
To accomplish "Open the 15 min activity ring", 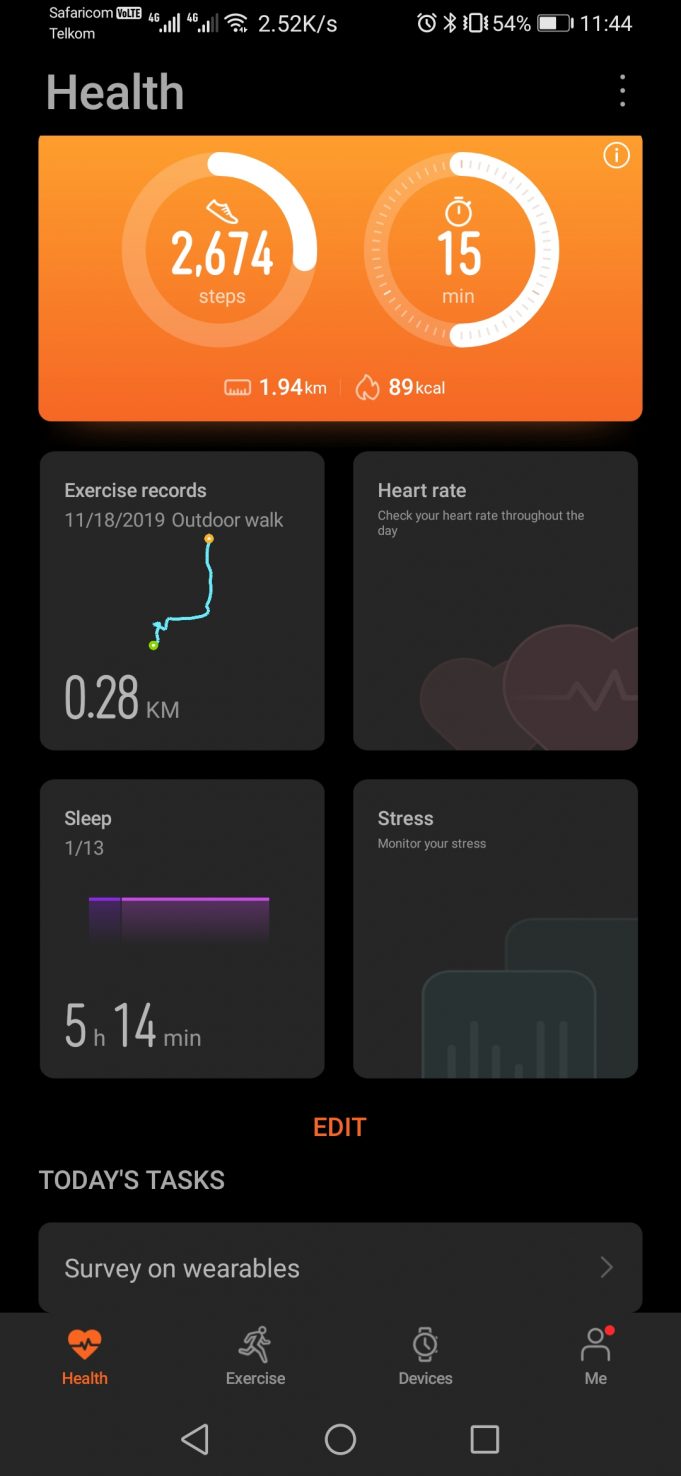I will coord(459,249).
